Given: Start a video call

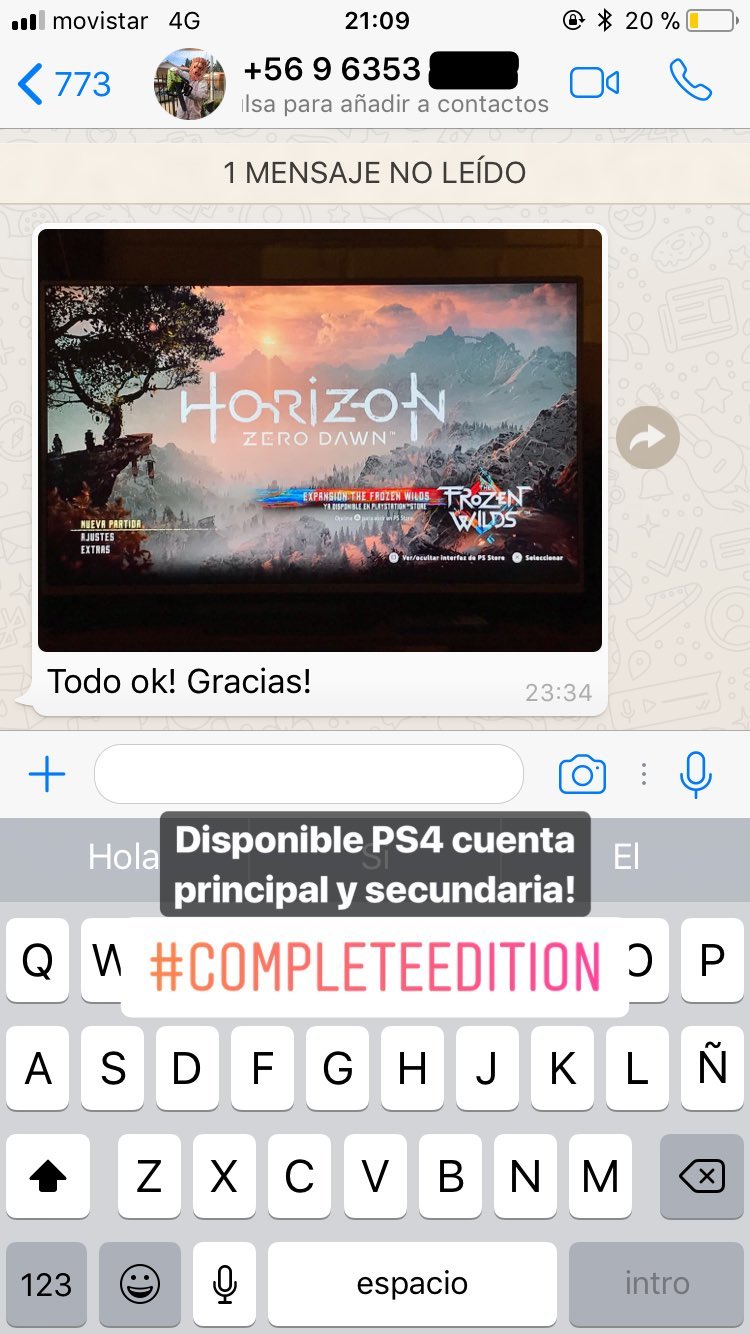Looking at the screenshot, I should tap(594, 83).
